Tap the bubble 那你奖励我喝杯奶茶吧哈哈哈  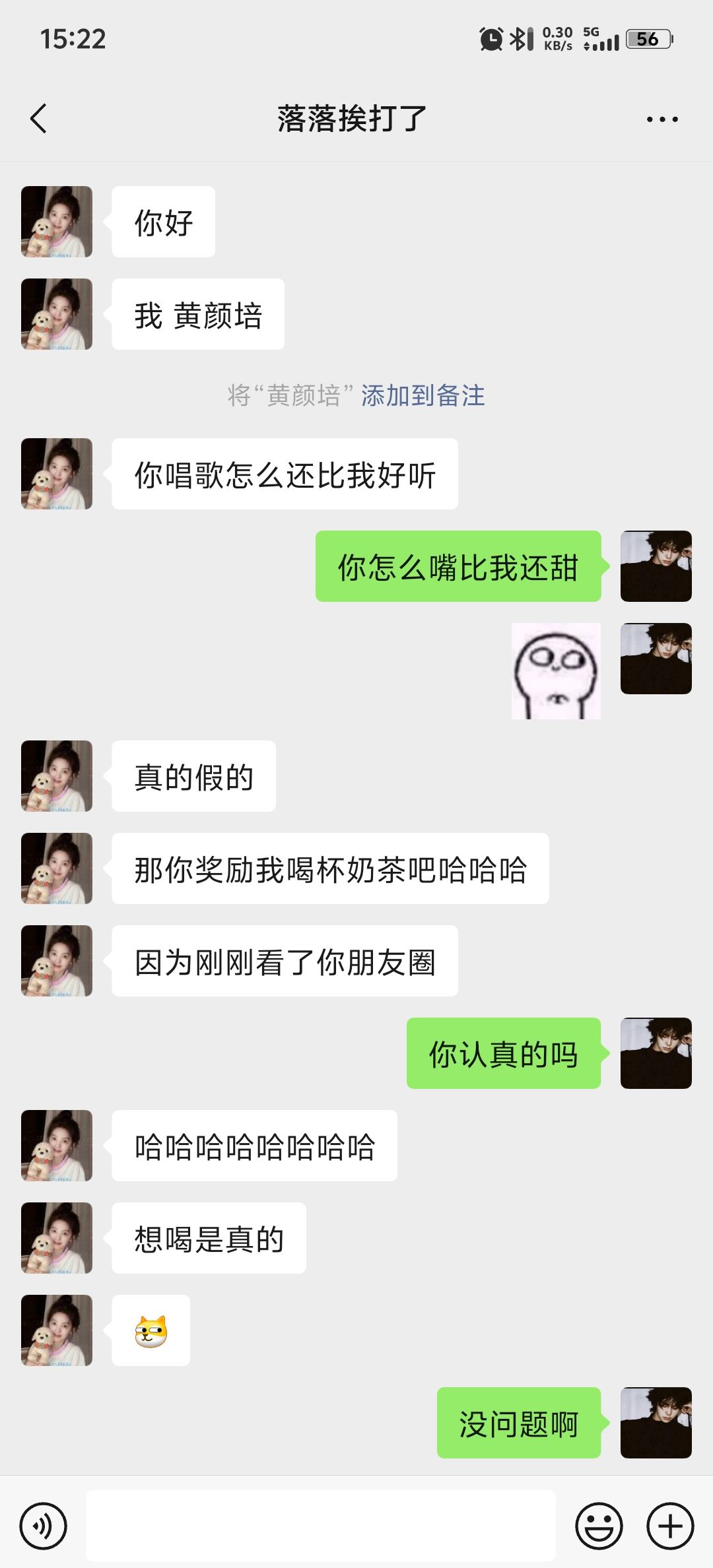(330, 868)
